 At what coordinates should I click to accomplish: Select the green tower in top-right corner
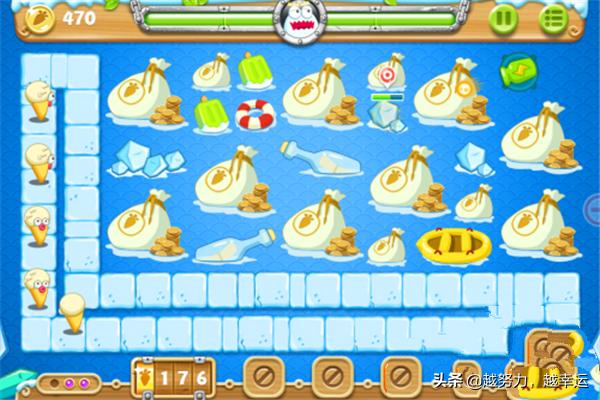tap(516, 71)
